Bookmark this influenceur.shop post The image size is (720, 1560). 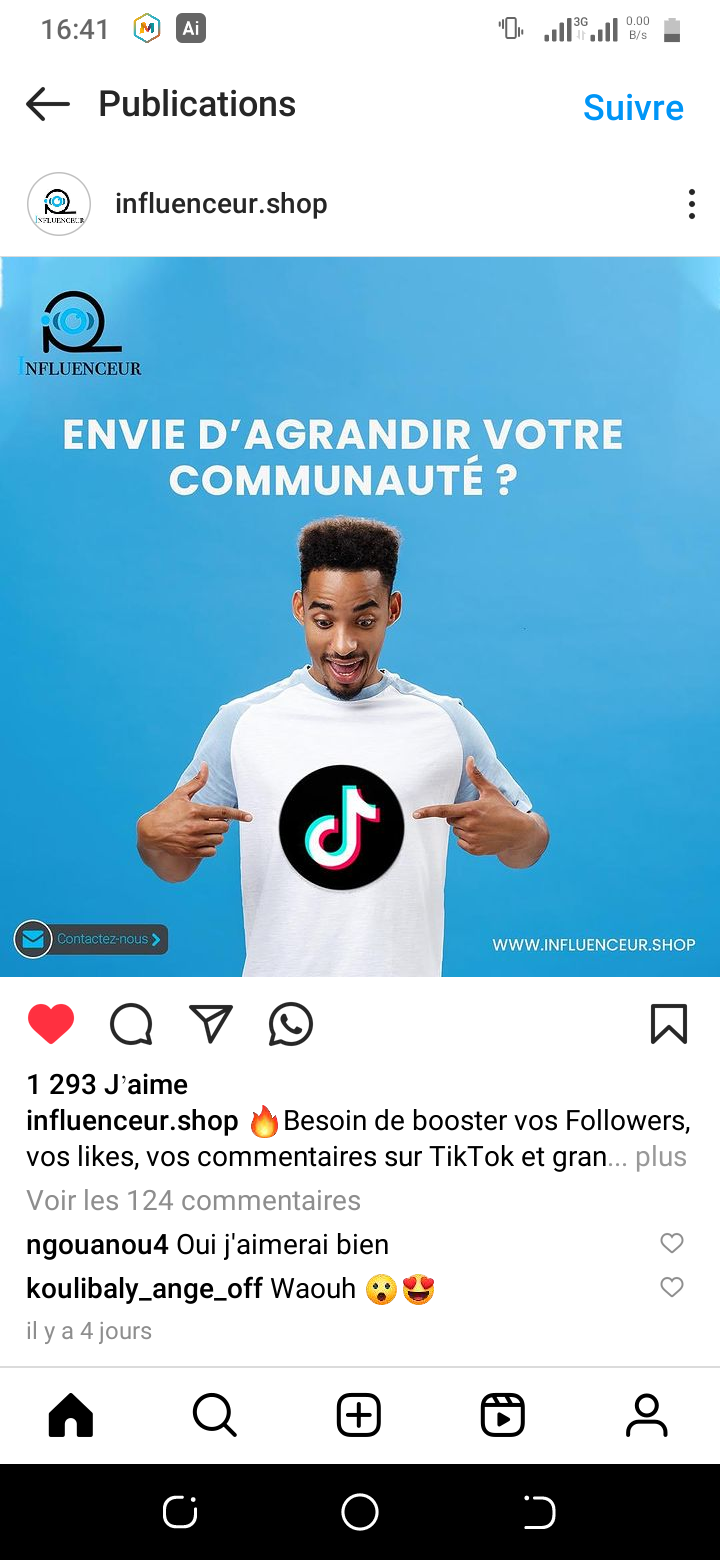coord(669,1025)
